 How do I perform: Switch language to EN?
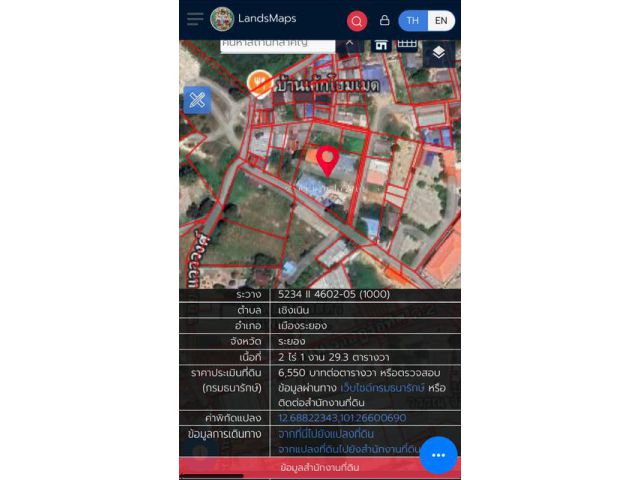tap(440, 21)
